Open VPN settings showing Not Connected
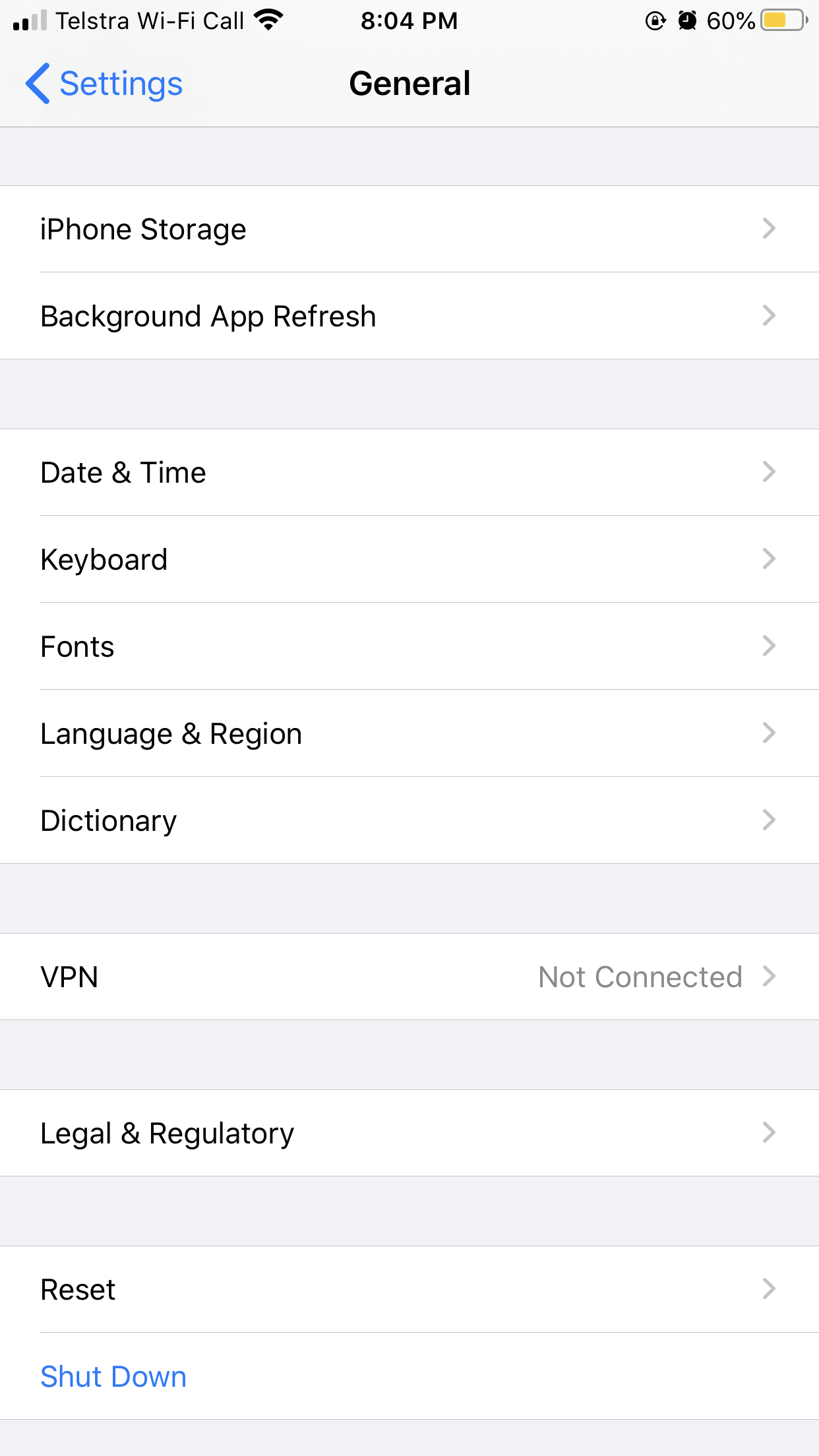Screen dimensions: 819x1456 pyautogui.click(x=409, y=977)
